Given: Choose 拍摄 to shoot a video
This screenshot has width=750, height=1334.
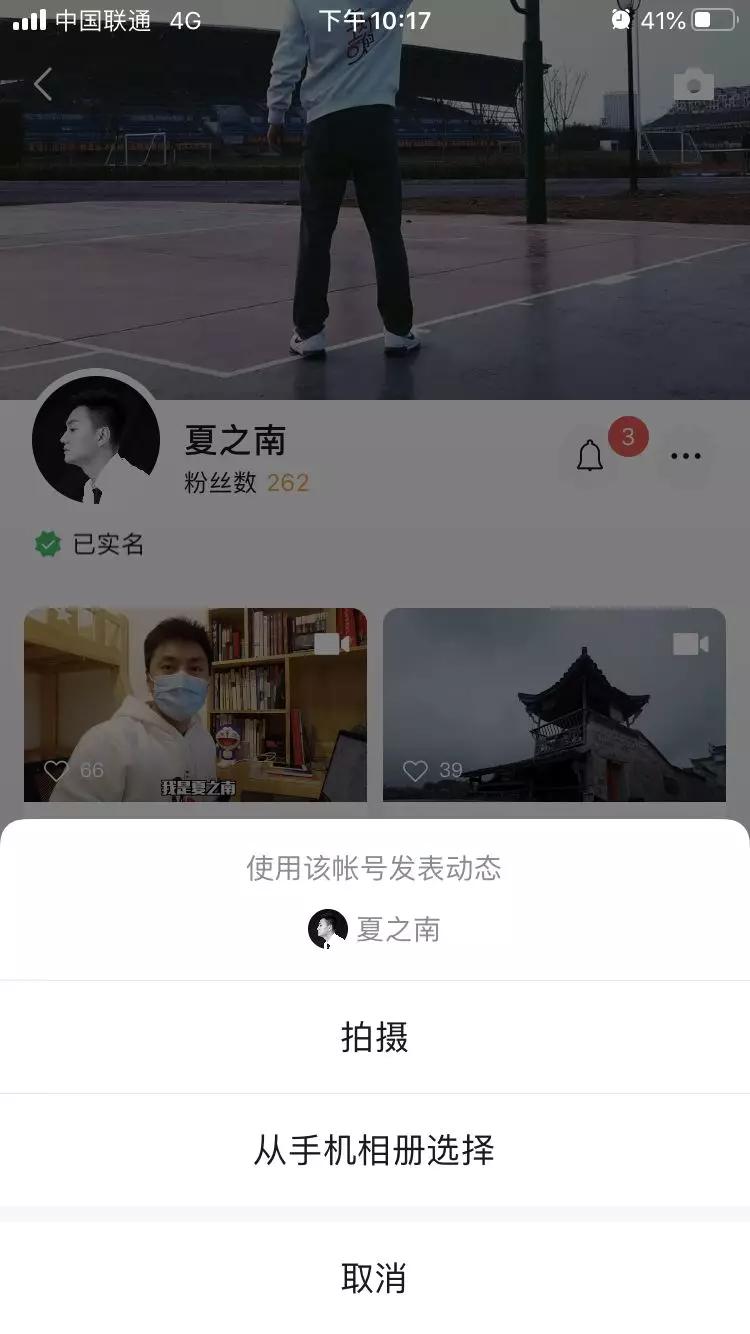Looking at the screenshot, I should click(x=375, y=1037).
